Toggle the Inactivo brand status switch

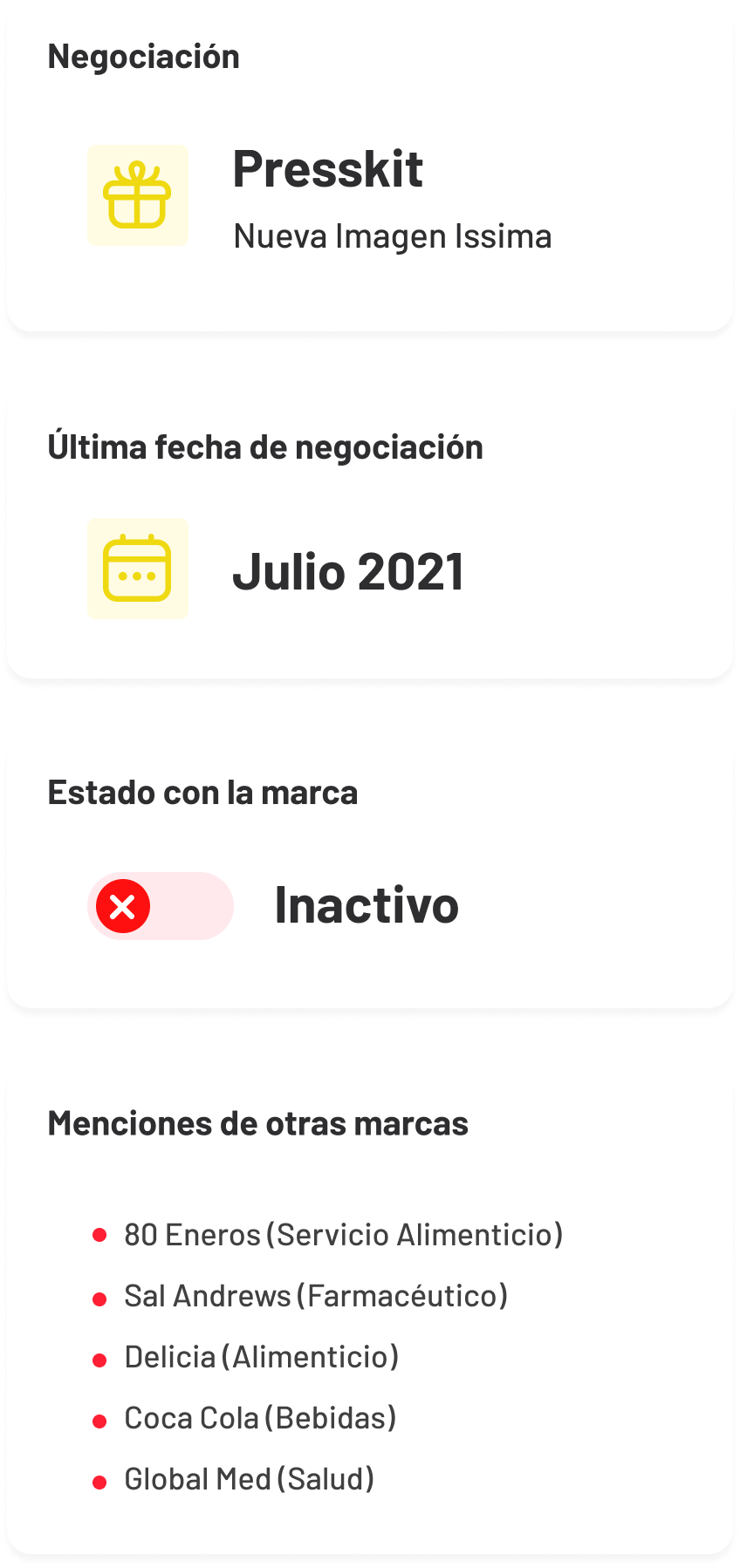160,906
